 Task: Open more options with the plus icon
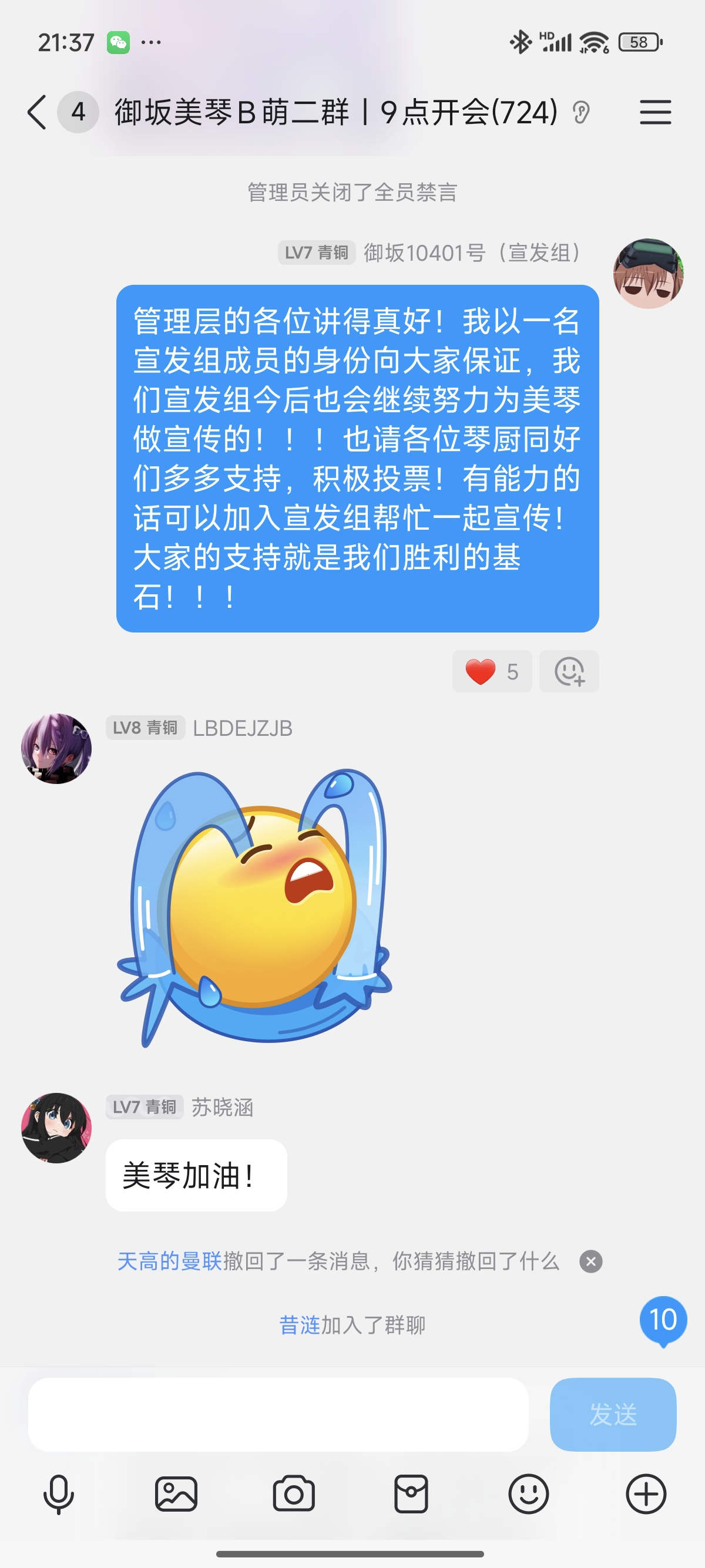pos(646,1495)
